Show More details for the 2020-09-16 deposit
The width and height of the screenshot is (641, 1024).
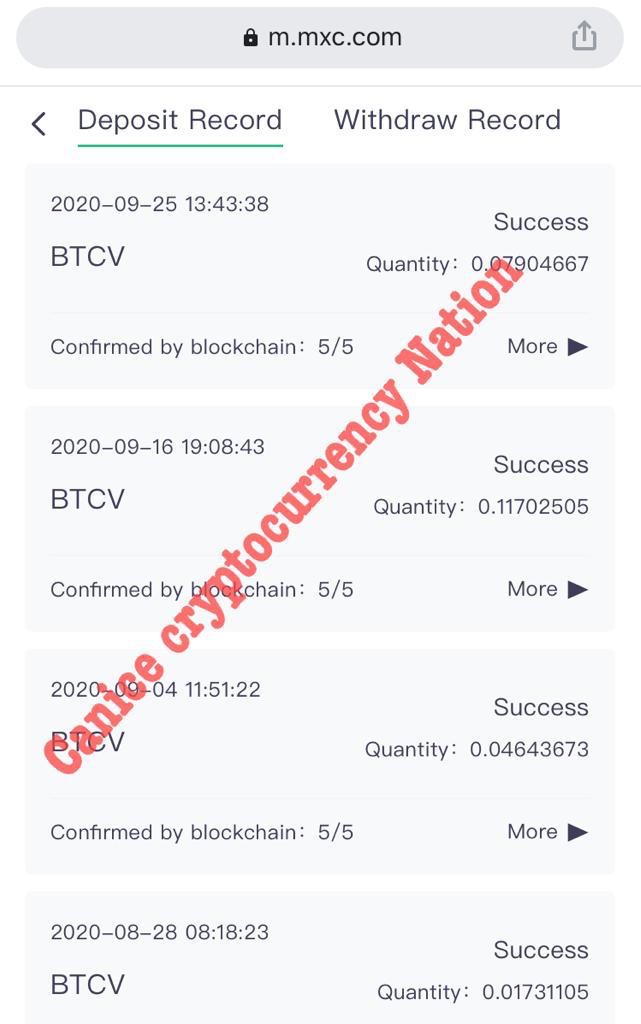tap(547, 590)
